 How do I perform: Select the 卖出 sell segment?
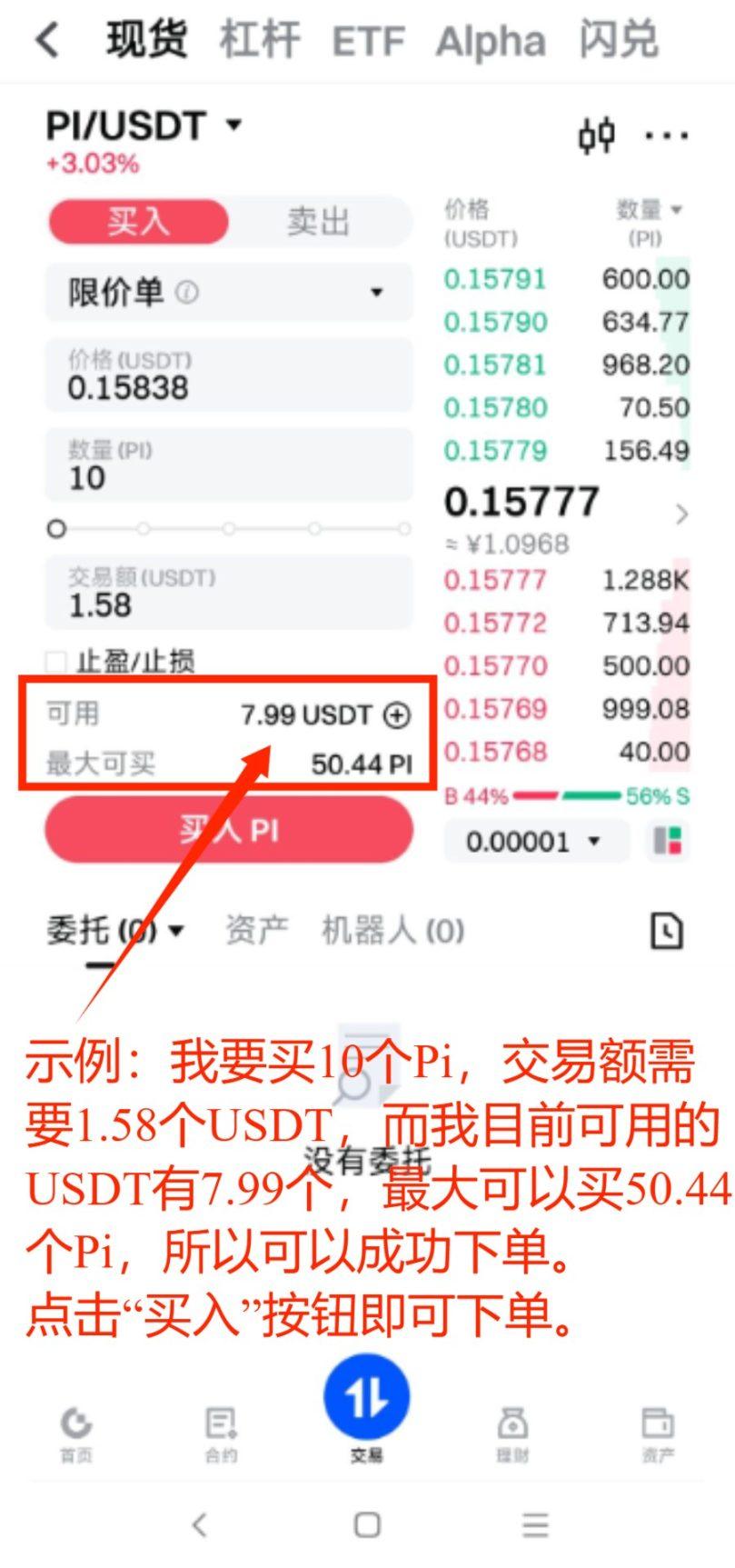(x=318, y=222)
